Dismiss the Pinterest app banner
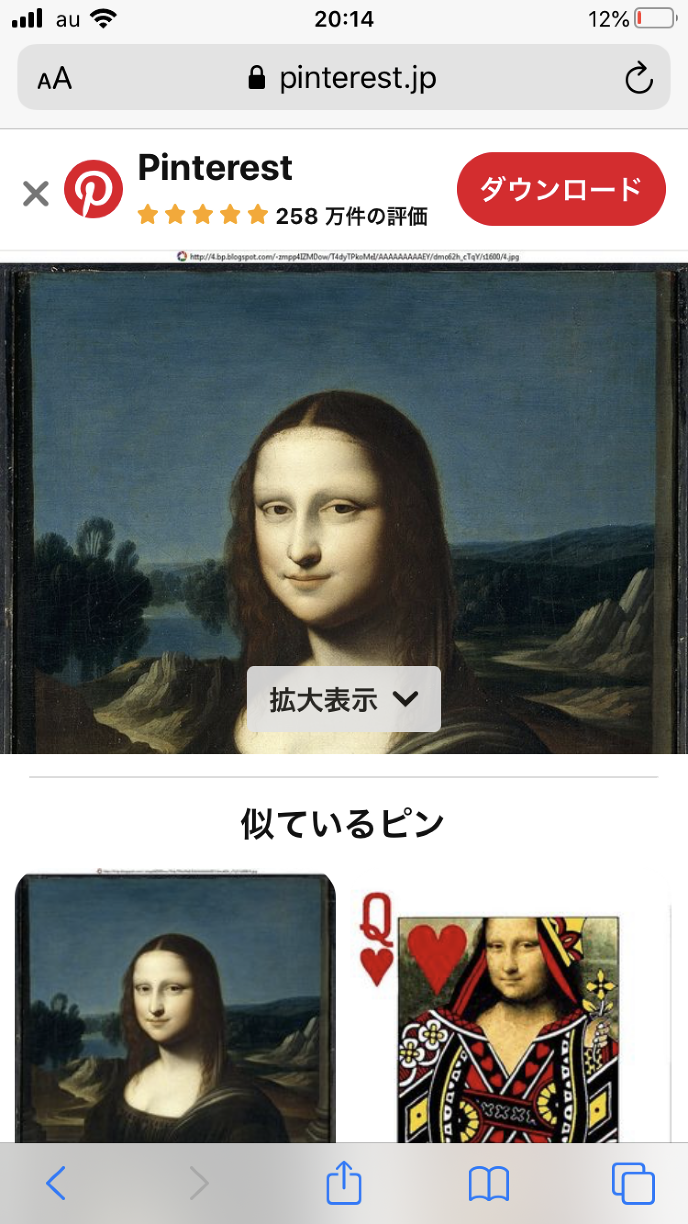Viewport: 688px width, 1224px height. tap(36, 193)
